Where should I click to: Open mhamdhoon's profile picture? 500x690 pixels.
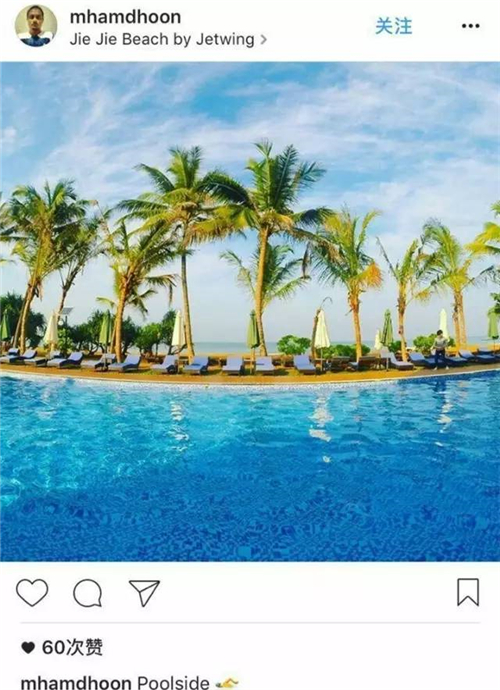pos(36,26)
